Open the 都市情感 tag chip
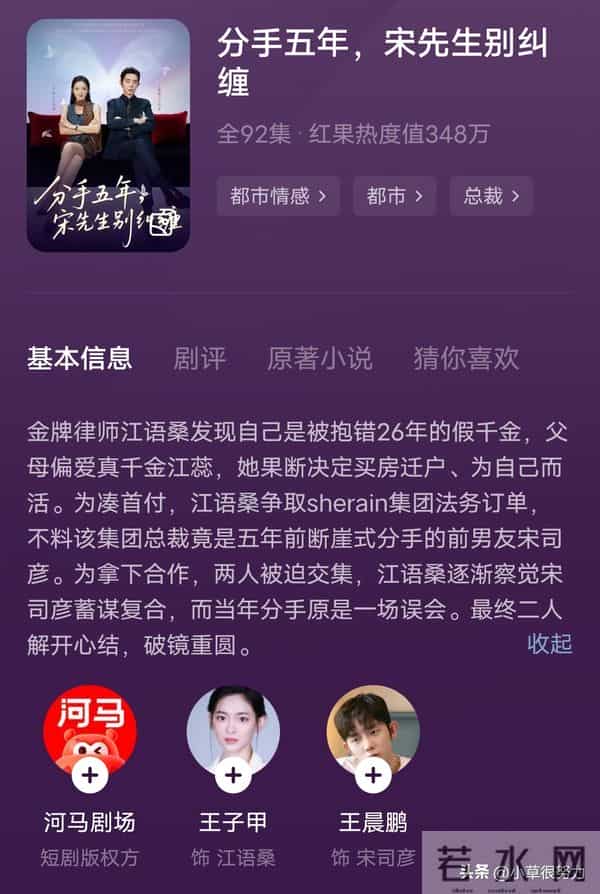600x894 pixels. point(278,196)
